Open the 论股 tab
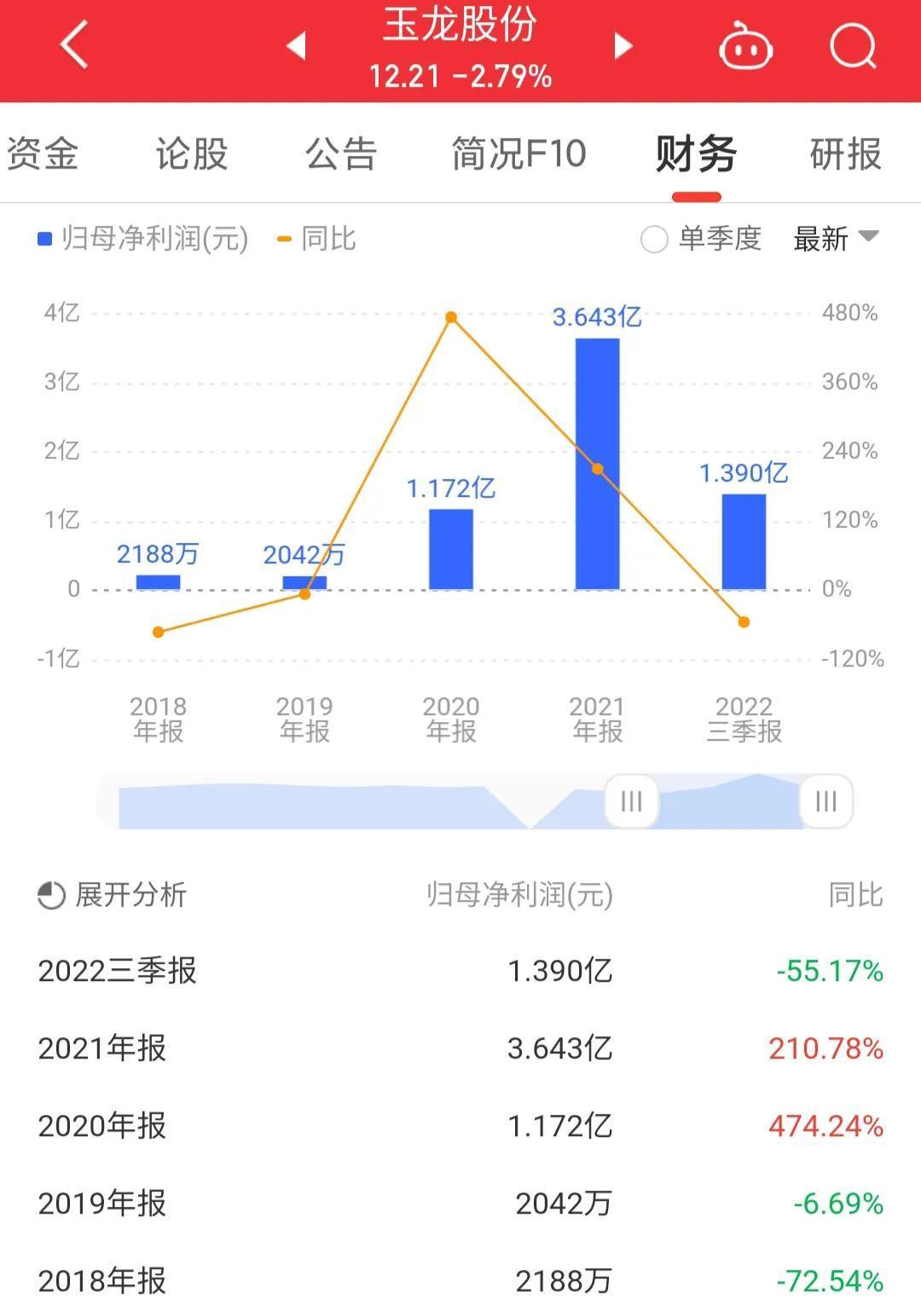Screen dimensions: 921x1316 192,154
